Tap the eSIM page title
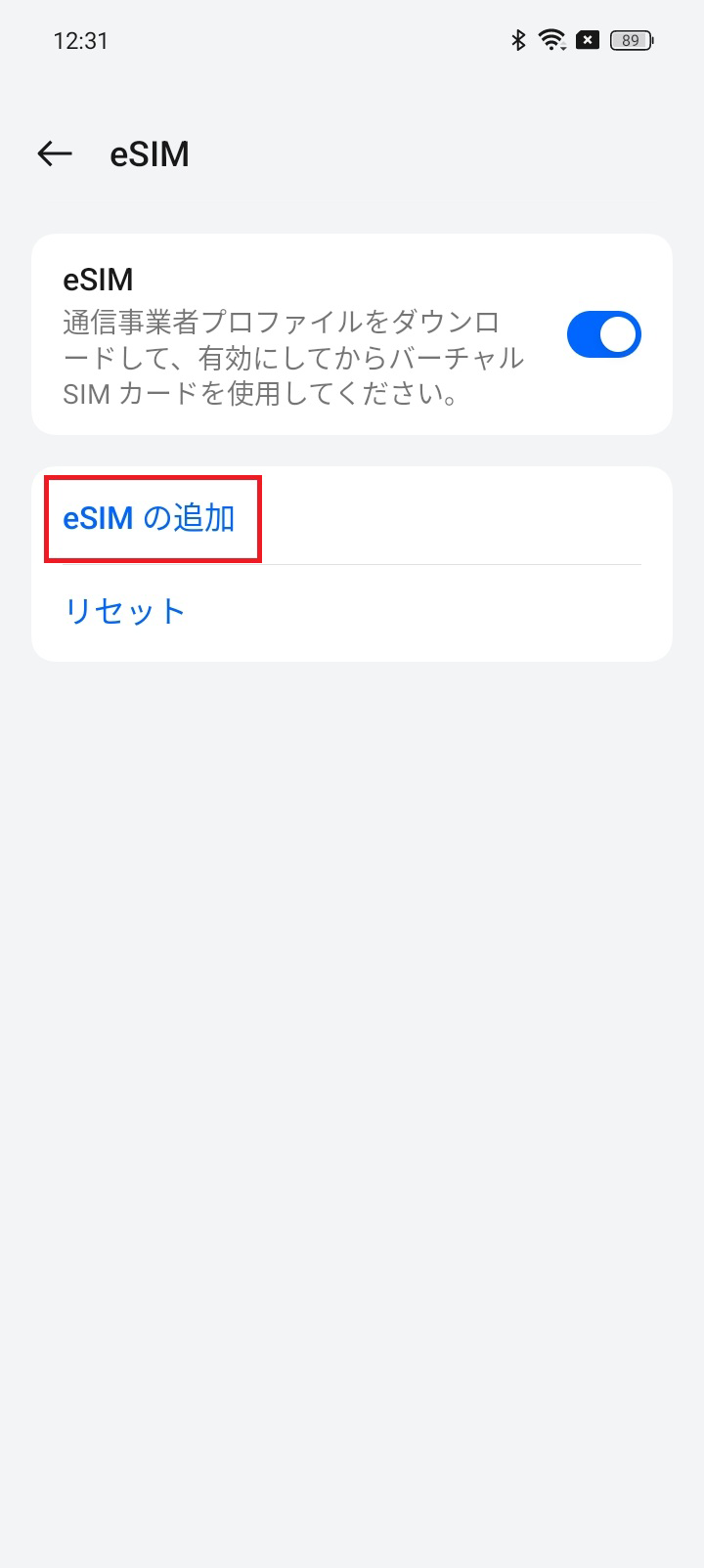This screenshot has width=704, height=1568. 149,153
